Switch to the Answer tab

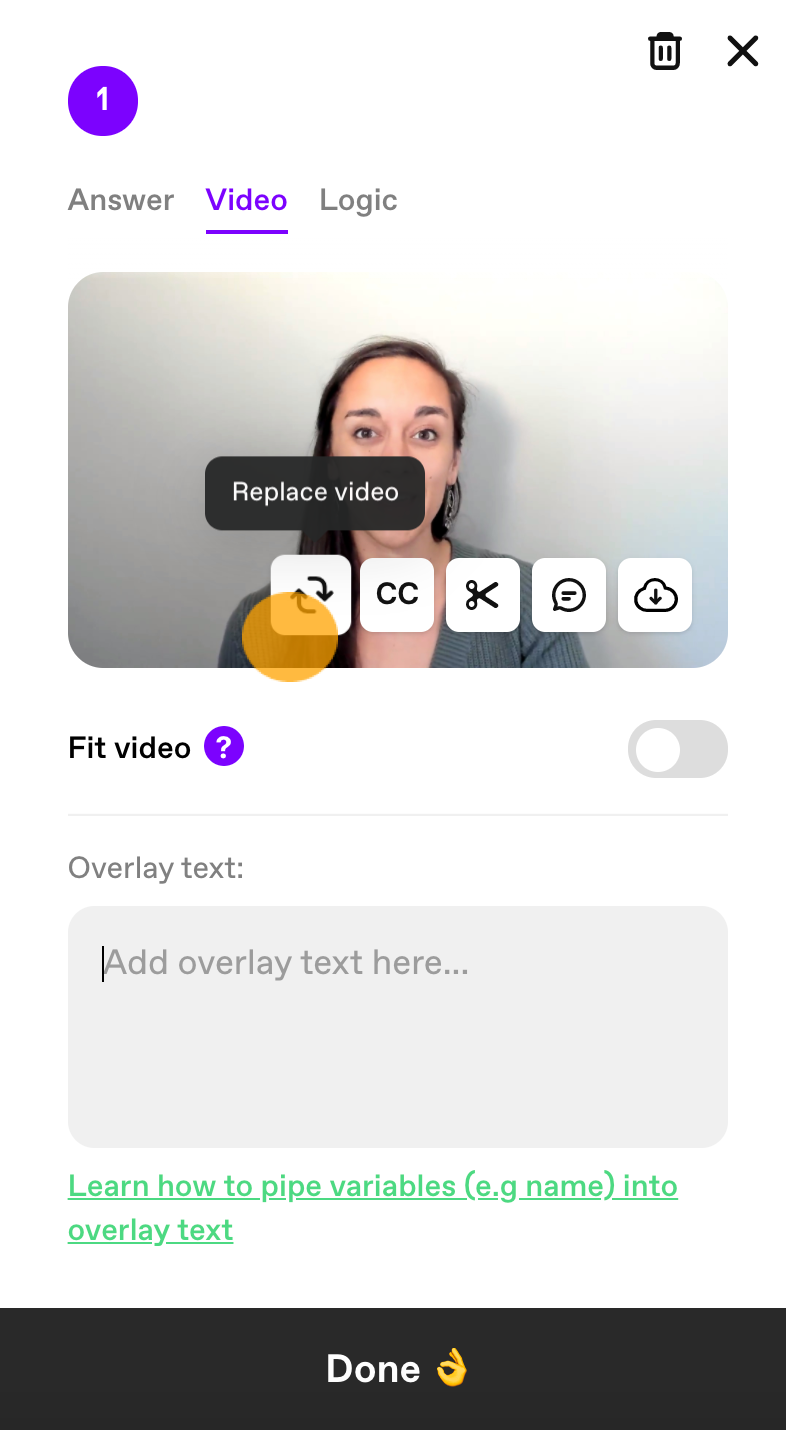tap(121, 200)
